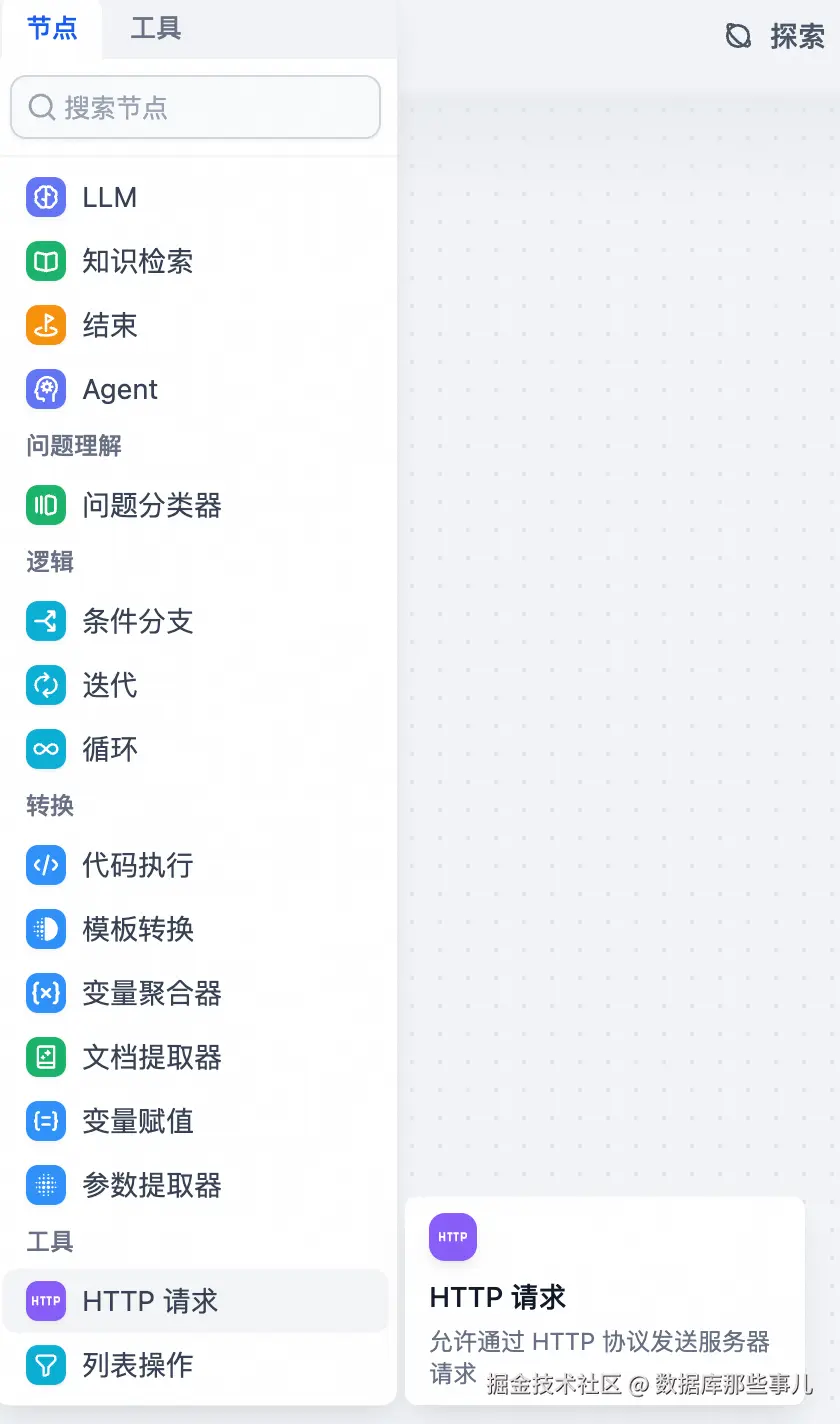
Task: Select the 变量聚合器 variable aggregator icon
Action: pos(45,993)
